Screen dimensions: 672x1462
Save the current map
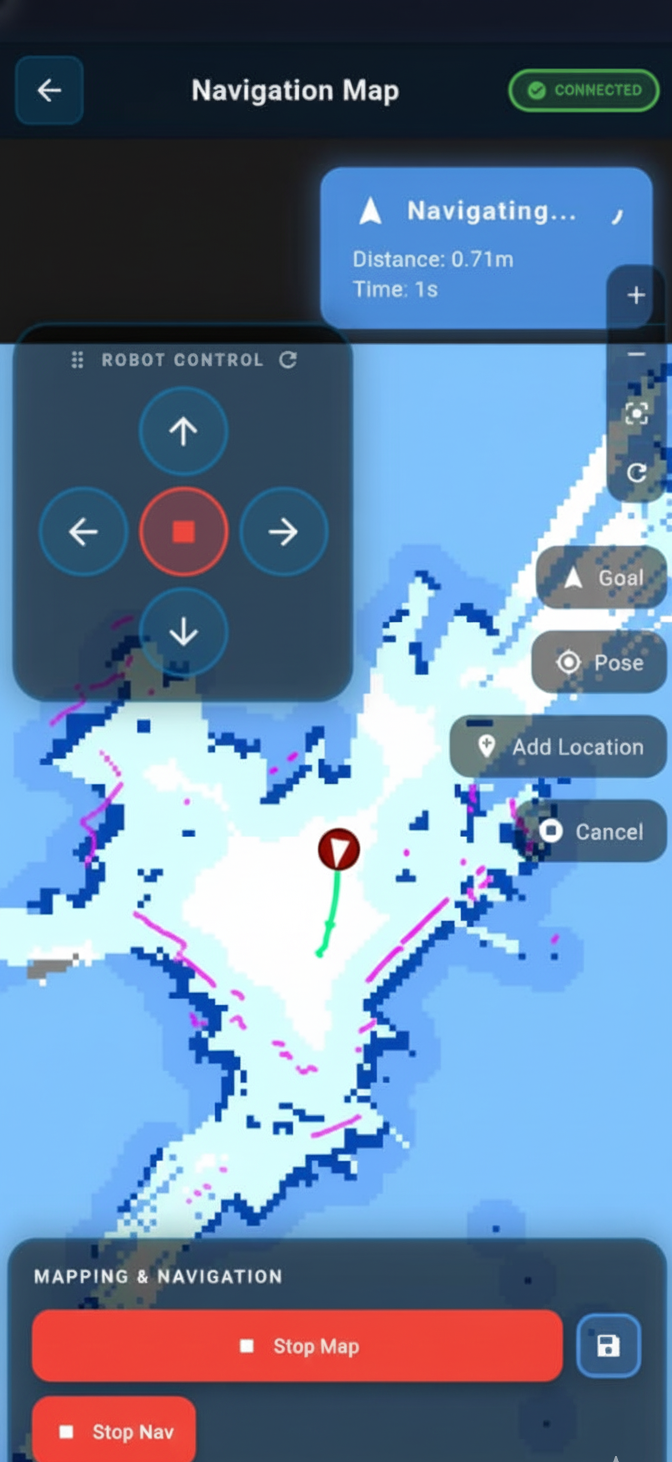[608, 1346]
